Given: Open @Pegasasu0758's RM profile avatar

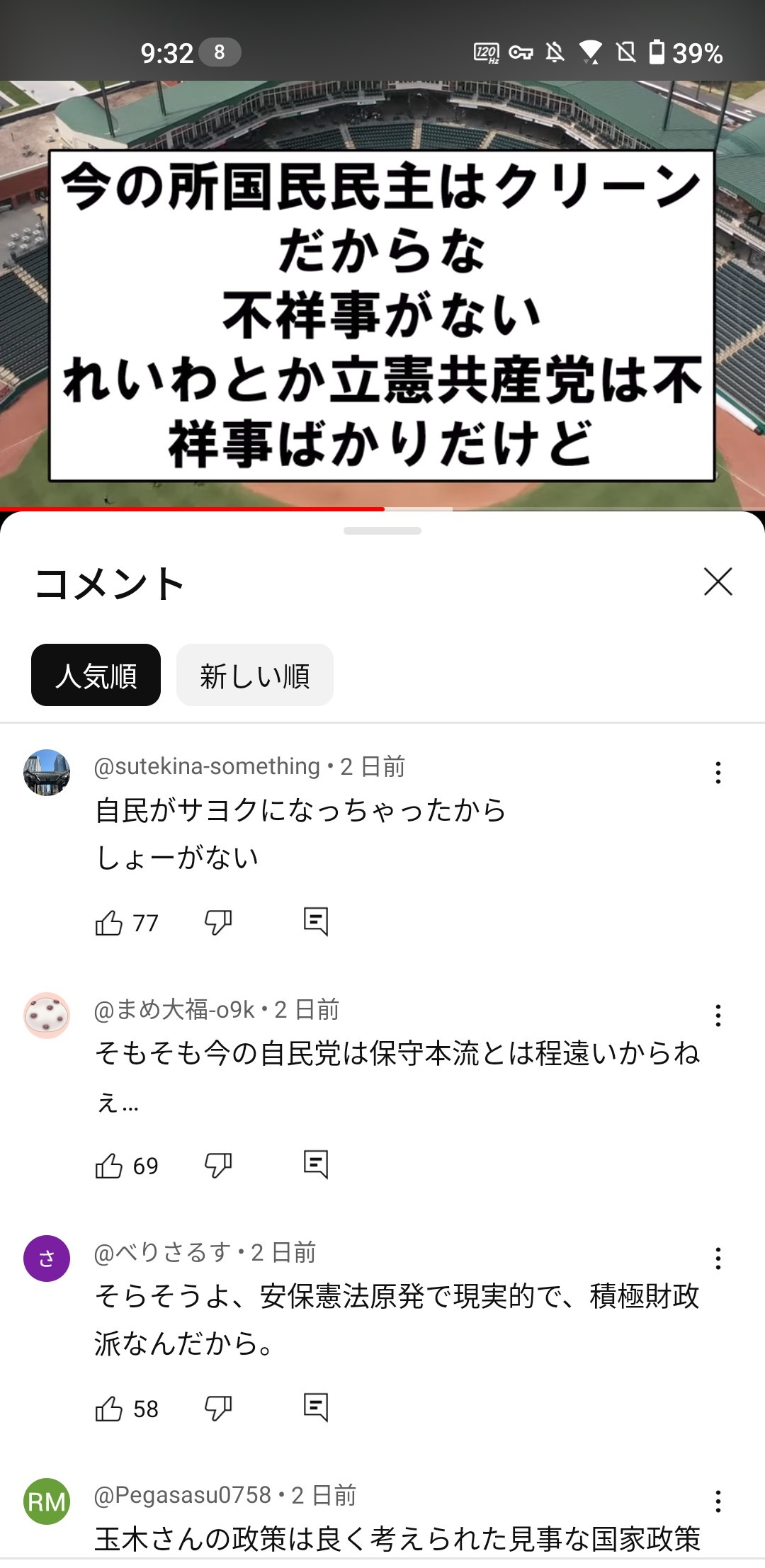Looking at the screenshot, I should pos(47,1501).
